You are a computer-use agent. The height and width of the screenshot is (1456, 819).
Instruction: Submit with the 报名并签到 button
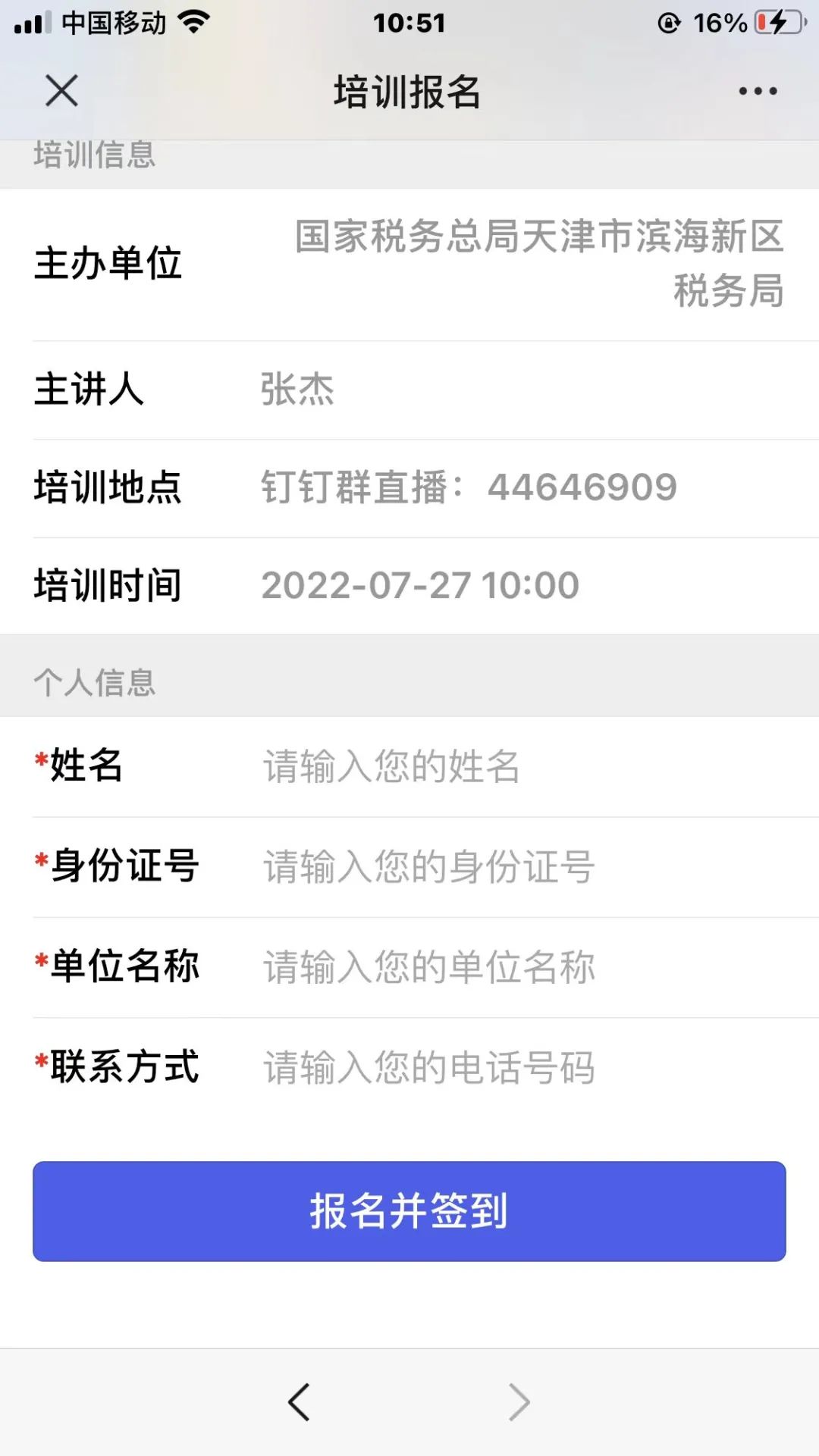(409, 1211)
